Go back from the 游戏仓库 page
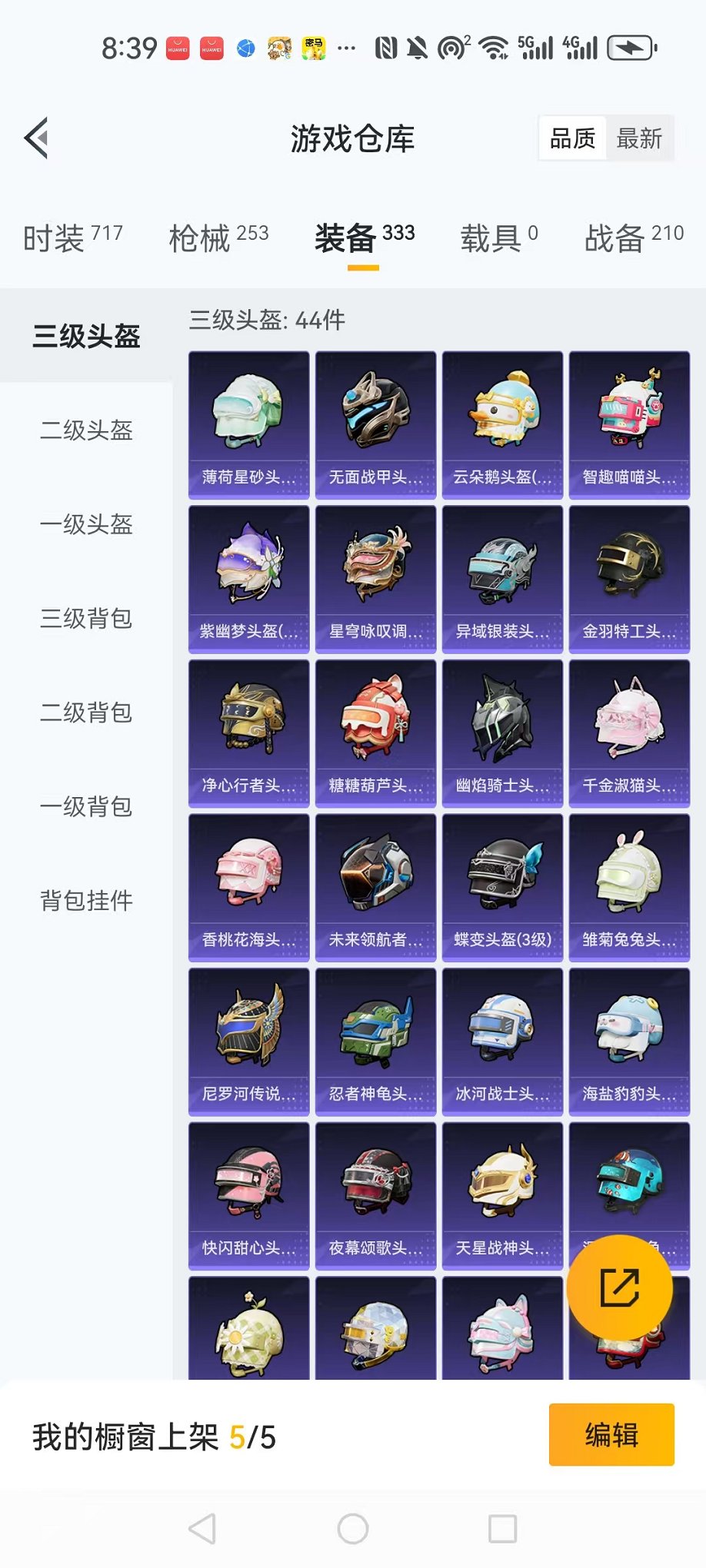This screenshot has height=1568, width=706. point(37,138)
